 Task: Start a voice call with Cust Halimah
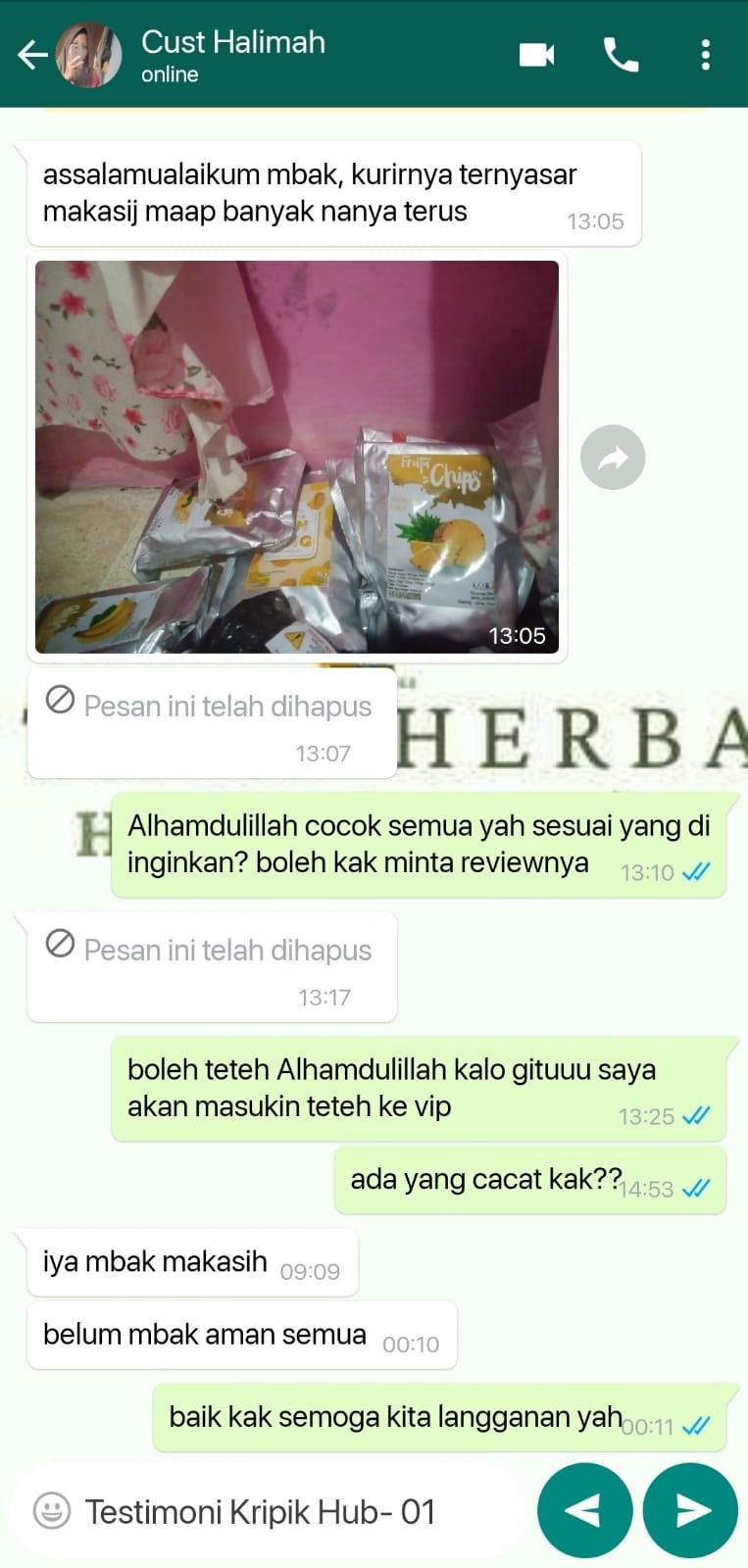tap(622, 55)
